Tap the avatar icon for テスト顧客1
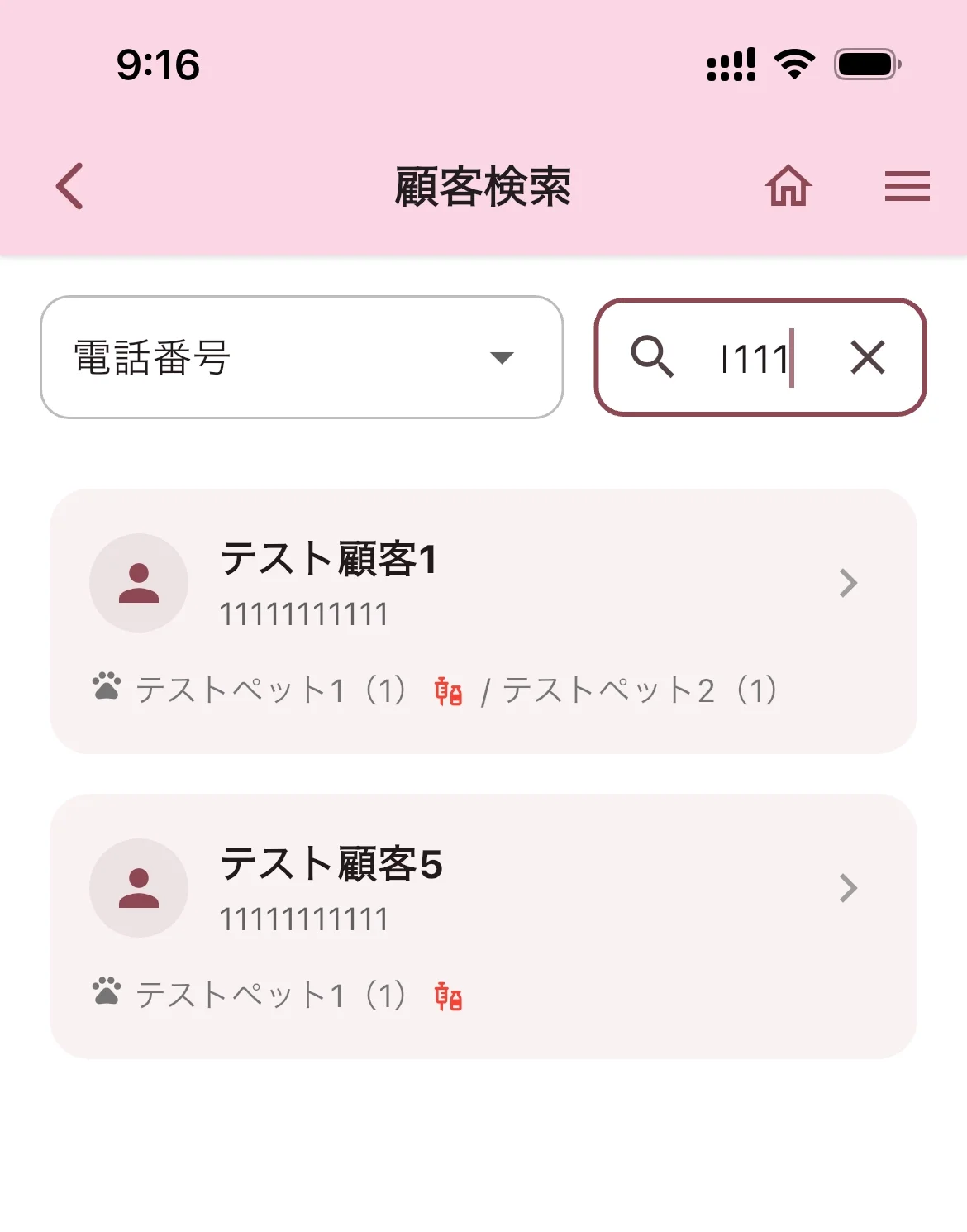The image size is (967, 1232). coord(139,582)
